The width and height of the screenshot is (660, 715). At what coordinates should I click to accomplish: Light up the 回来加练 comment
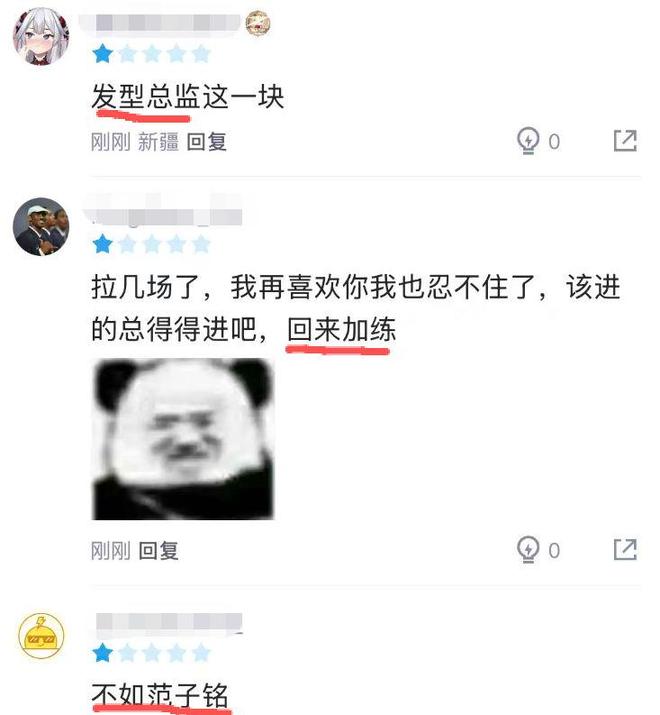coord(528,549)
